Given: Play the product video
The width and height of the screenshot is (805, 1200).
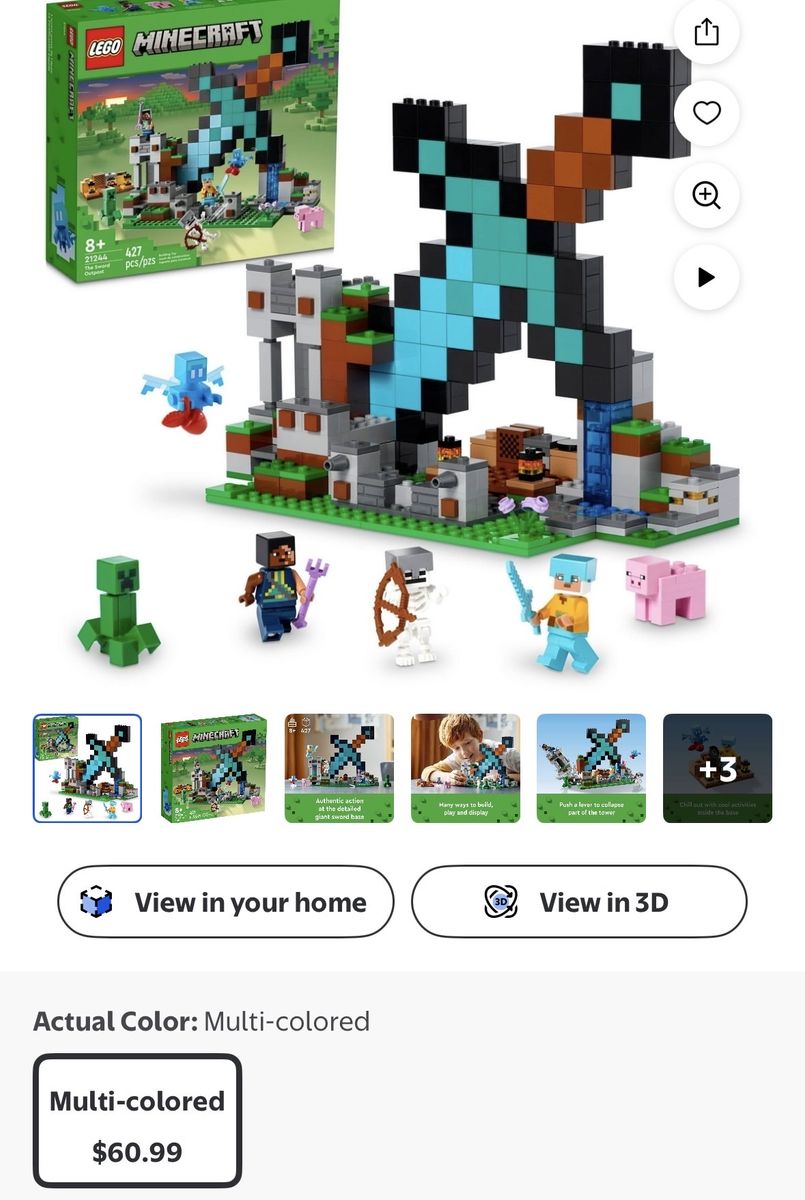Looking at the screenshot, I should click(706, 277).
